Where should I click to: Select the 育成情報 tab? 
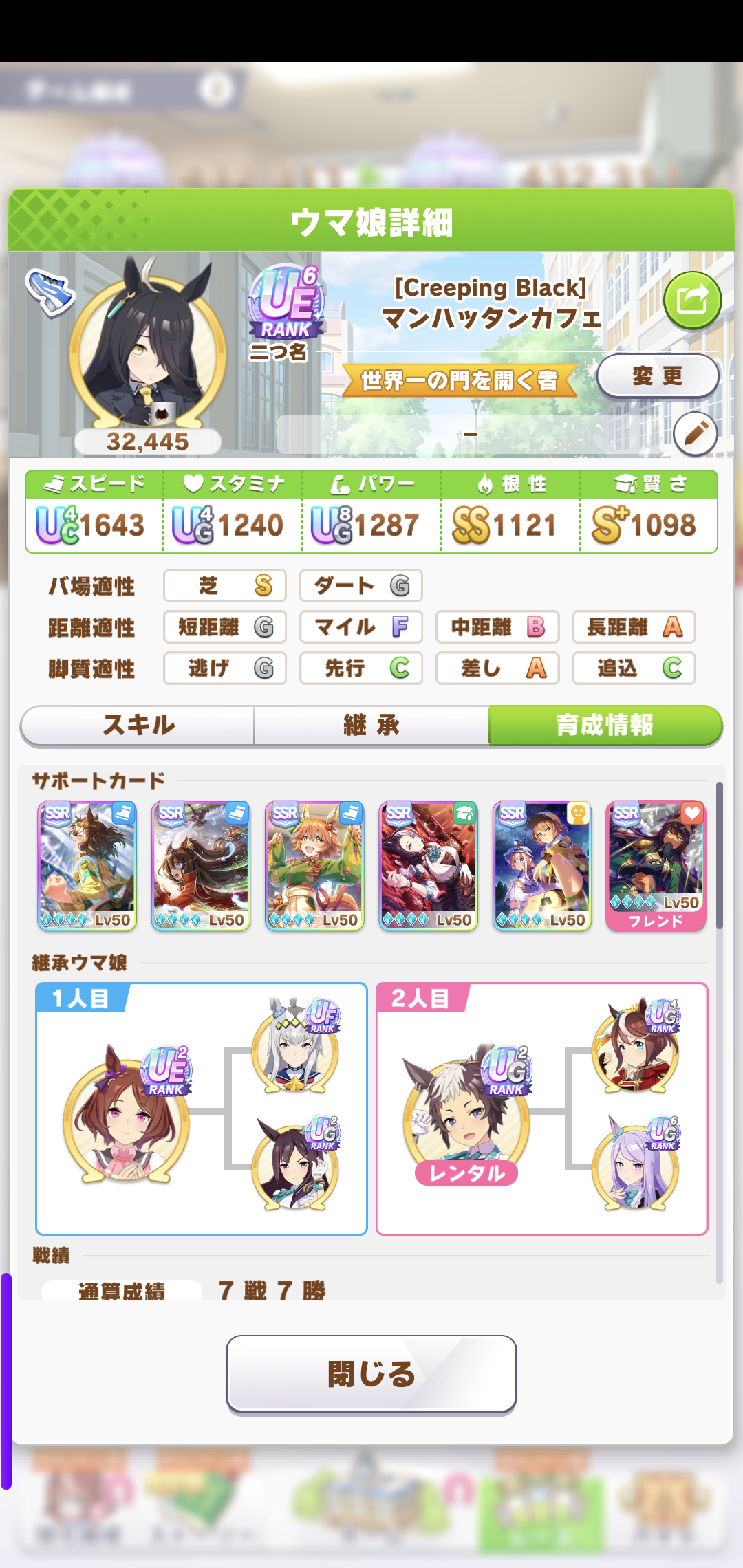point(605,726)
